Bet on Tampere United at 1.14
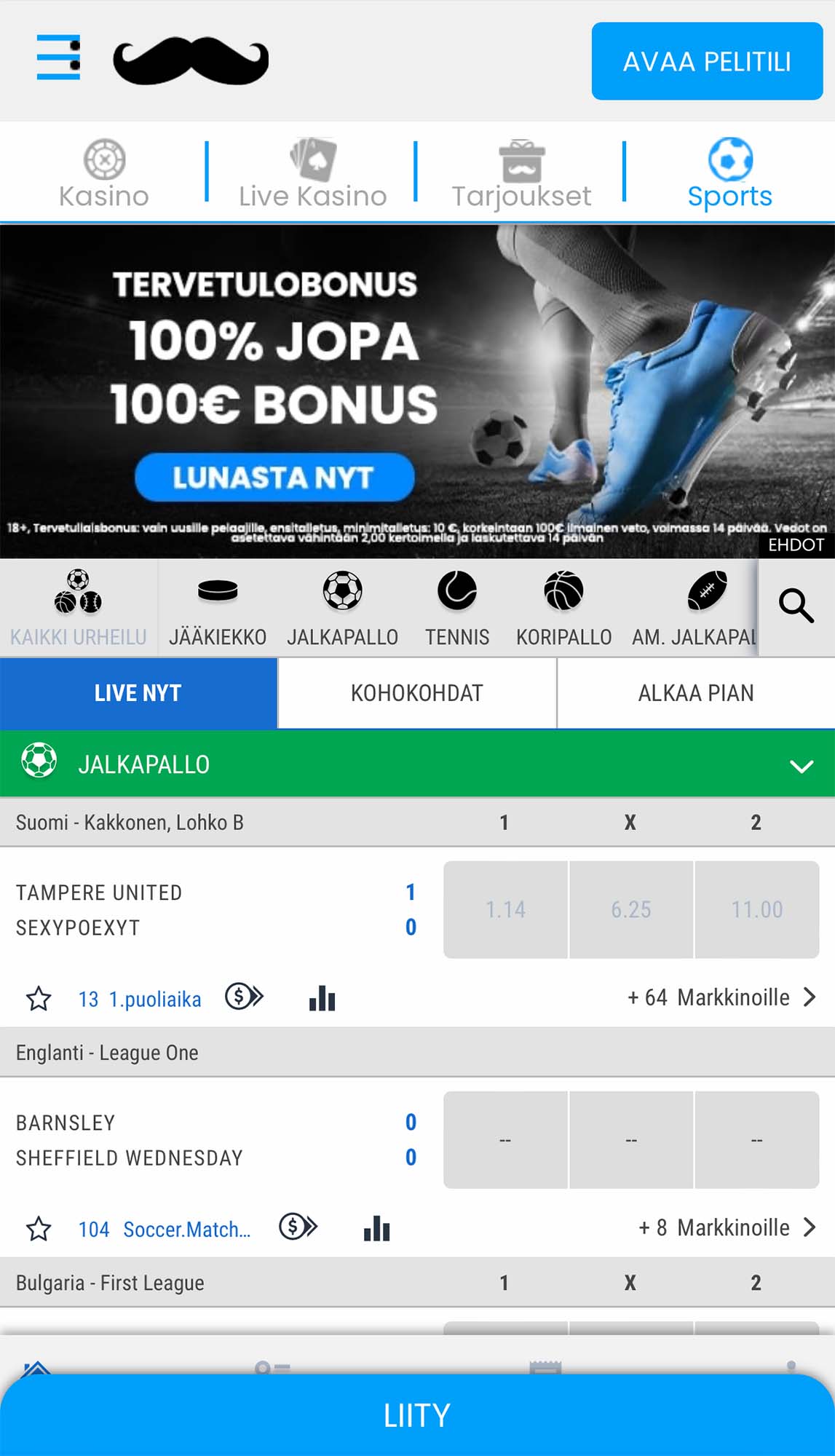Screen dimensions: 835x1456 coord(505,909)
